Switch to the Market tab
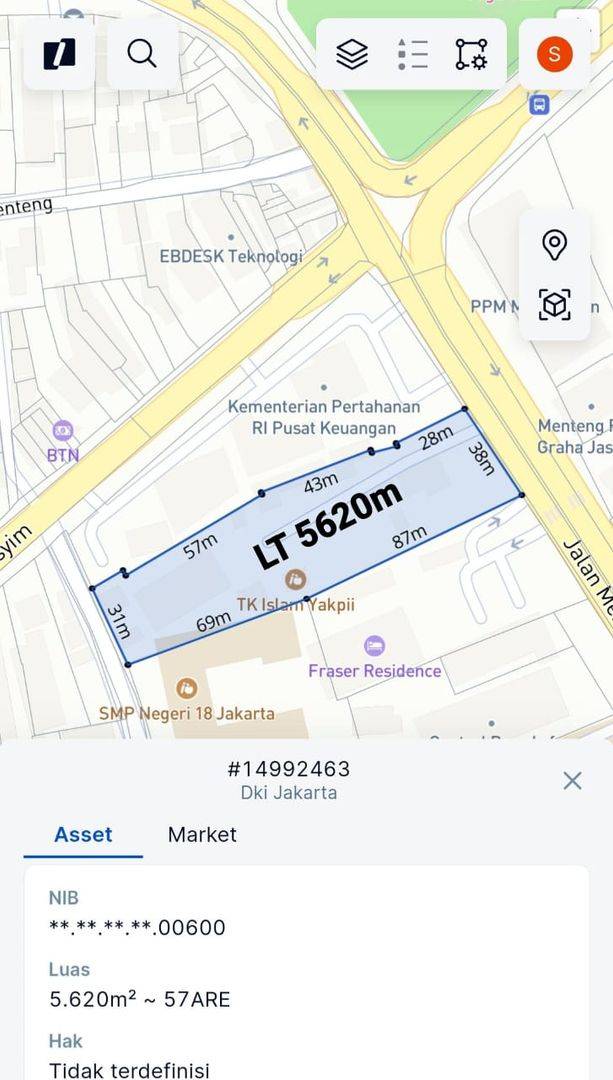Screen dimensions: 613x1080 [x=202, y=834]
